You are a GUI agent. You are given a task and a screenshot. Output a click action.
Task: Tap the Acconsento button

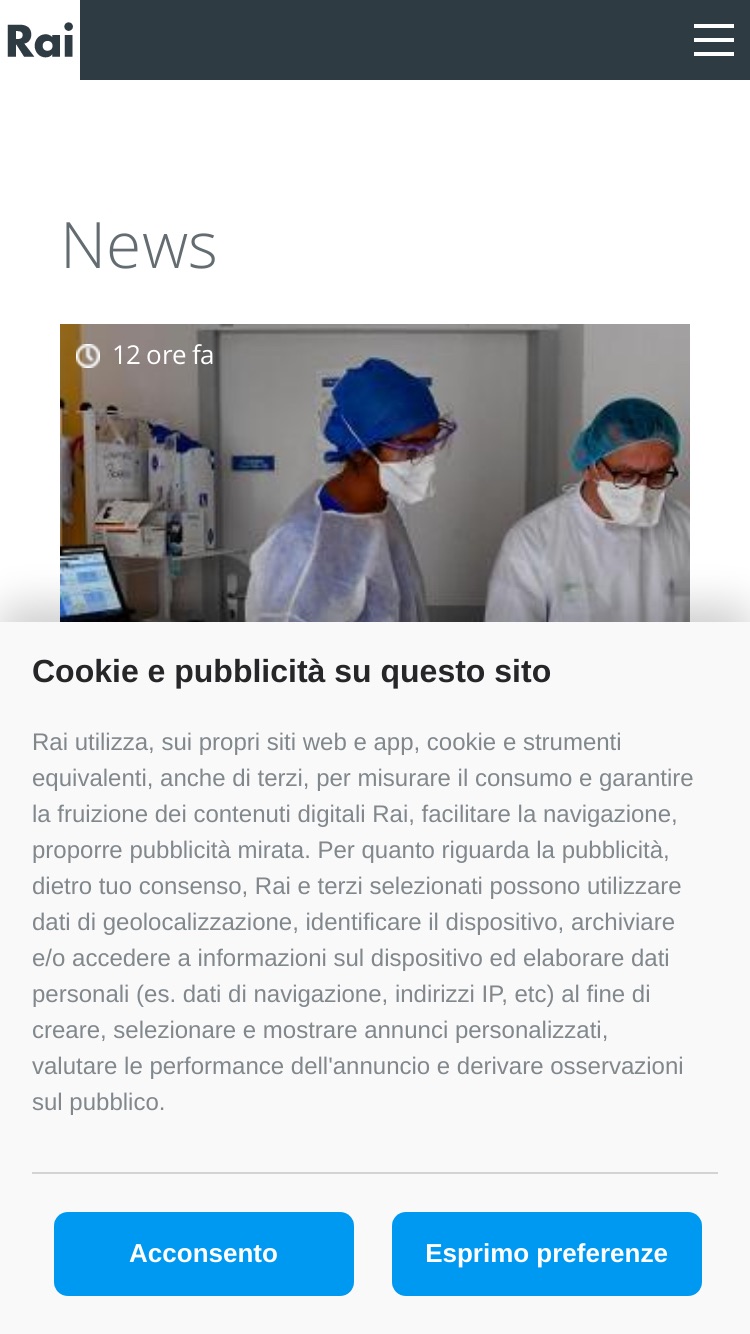[204, 1254]
